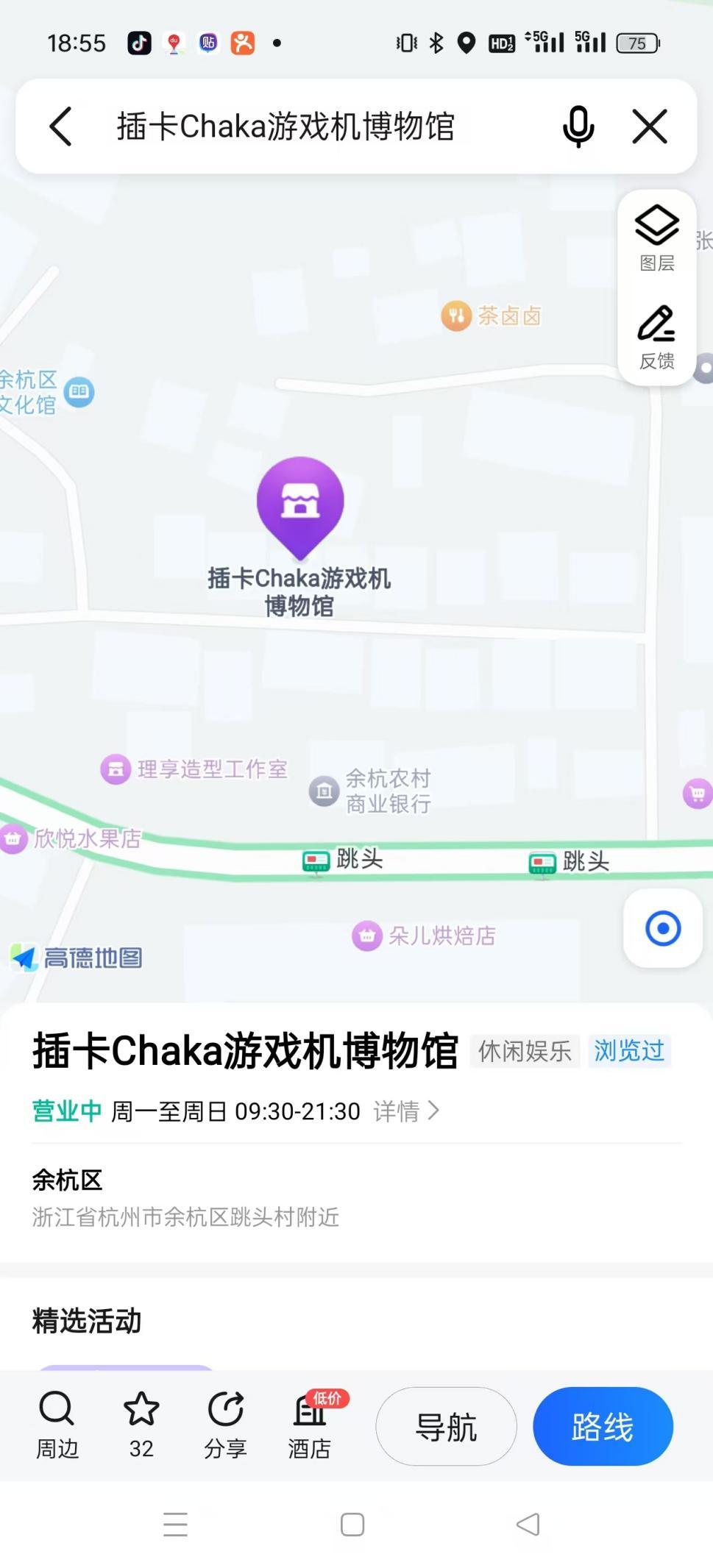
Task: Go back using the search bar arrow
Action: (x=61, y=126)
